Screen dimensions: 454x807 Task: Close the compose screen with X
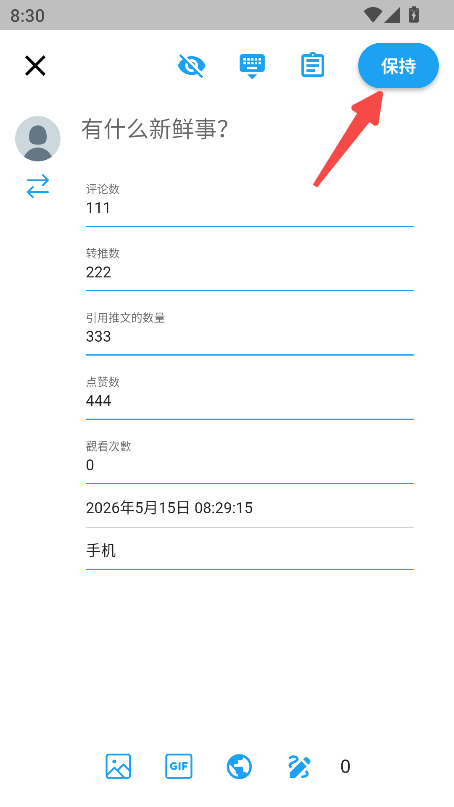36,66
